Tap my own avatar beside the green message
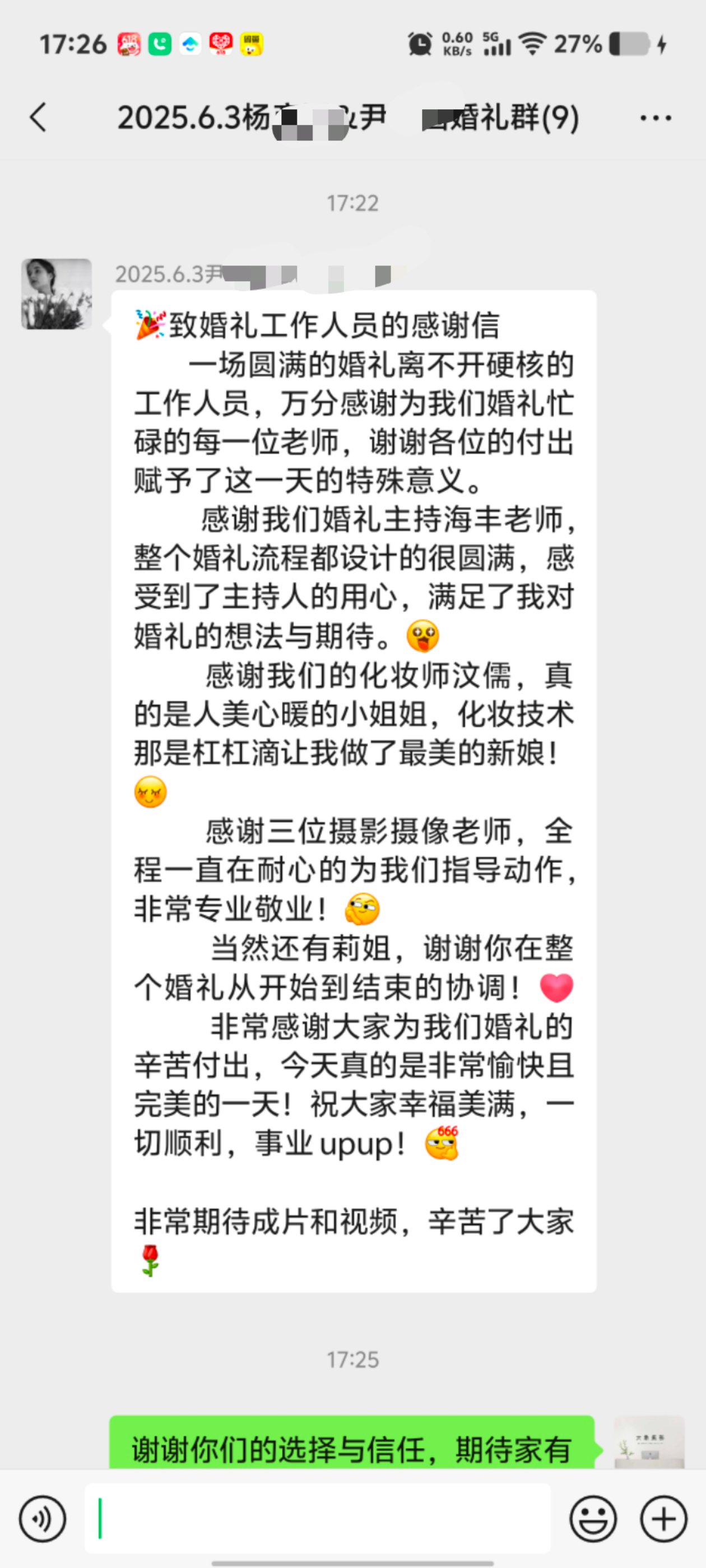Screen dimensions: 706x1568 (649, 1442)
